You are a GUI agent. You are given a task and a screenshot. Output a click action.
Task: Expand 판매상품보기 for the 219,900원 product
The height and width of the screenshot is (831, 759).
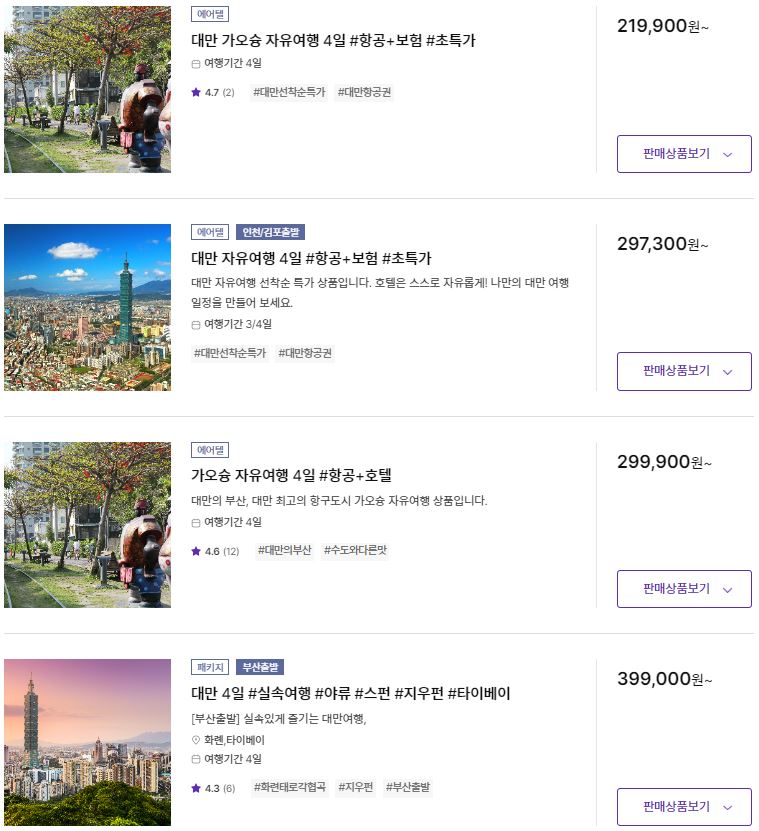(684, 154)
